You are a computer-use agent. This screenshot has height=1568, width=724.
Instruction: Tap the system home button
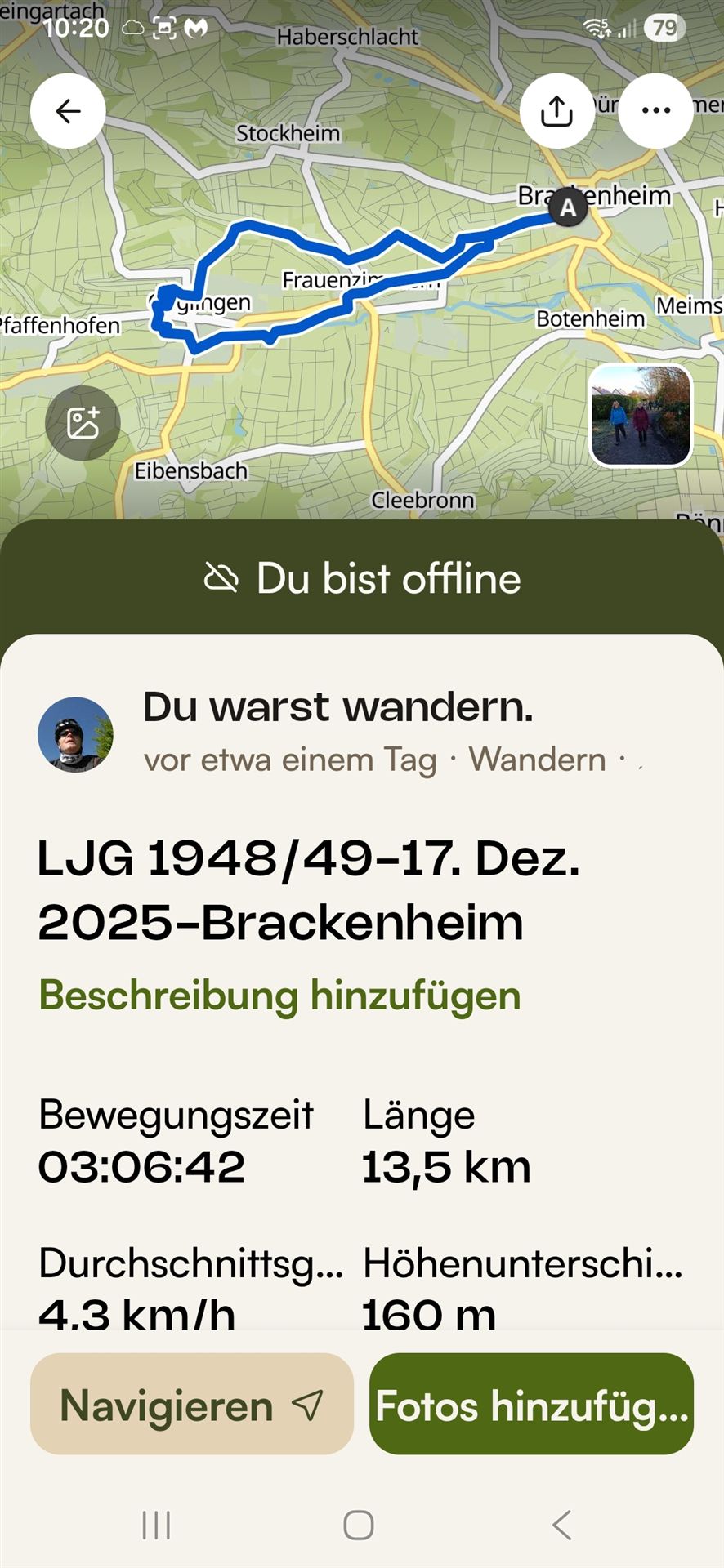(x=359, y=1525)
